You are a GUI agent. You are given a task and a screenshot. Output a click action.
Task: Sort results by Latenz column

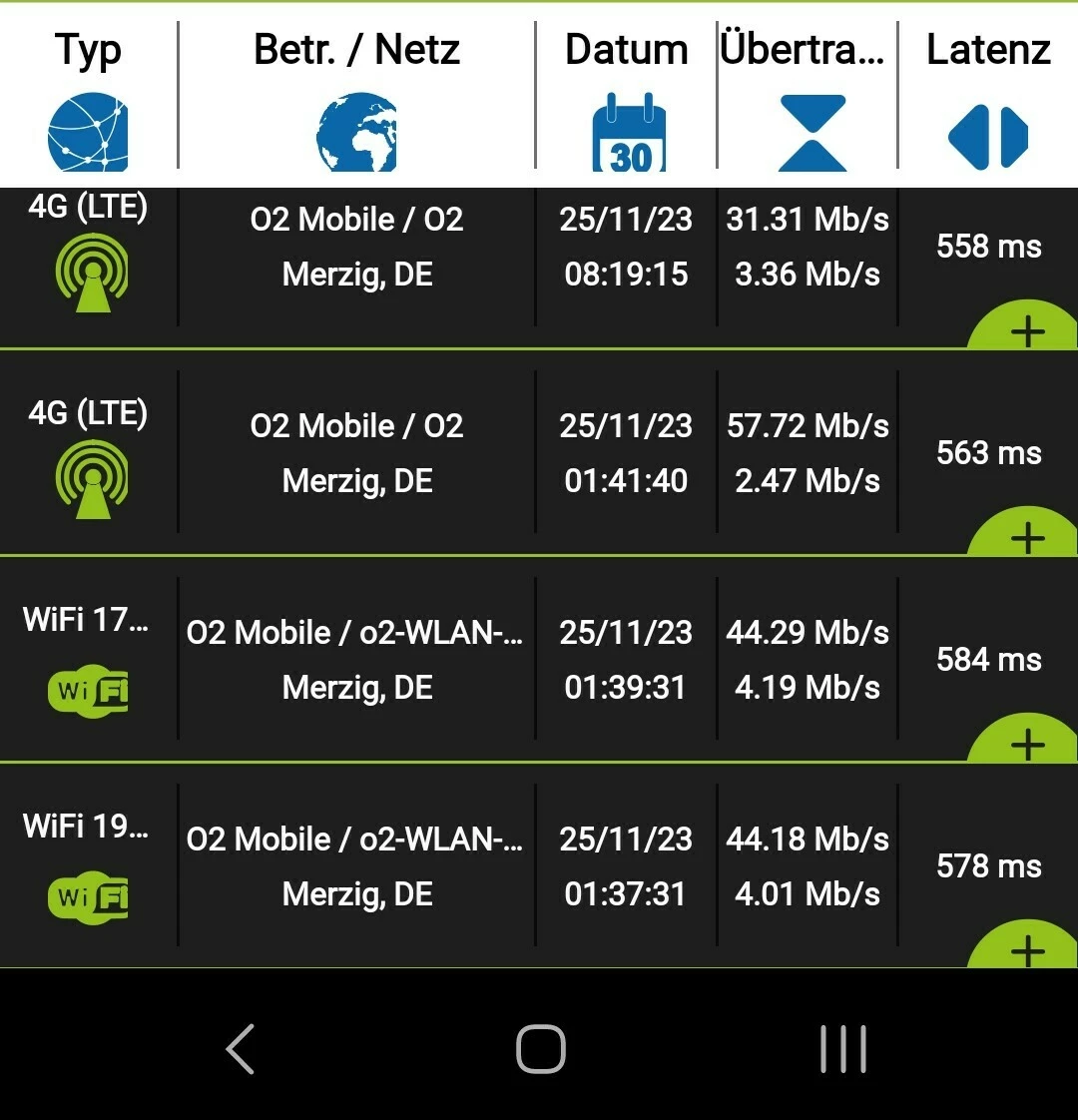click(988, 95)
